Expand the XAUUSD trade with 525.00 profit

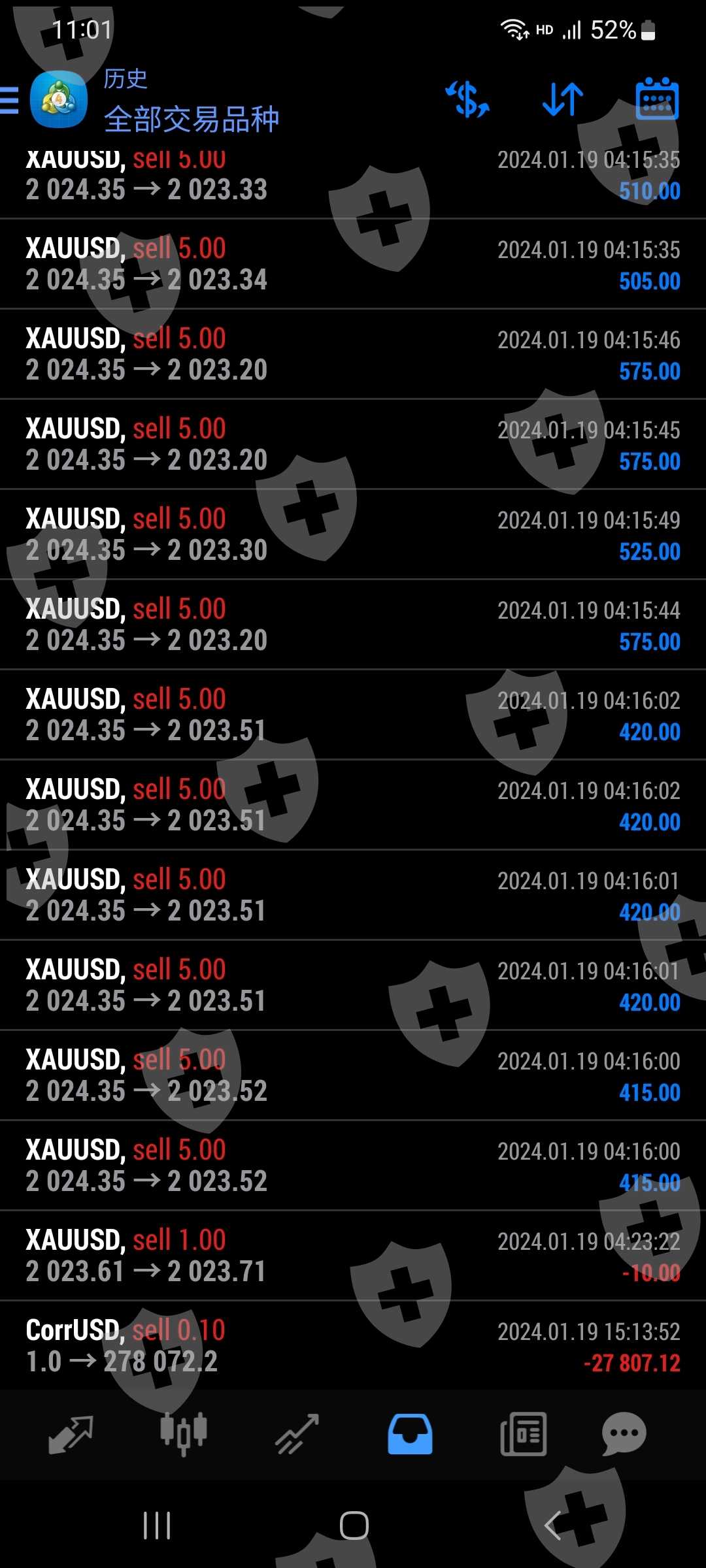(353, 535)
